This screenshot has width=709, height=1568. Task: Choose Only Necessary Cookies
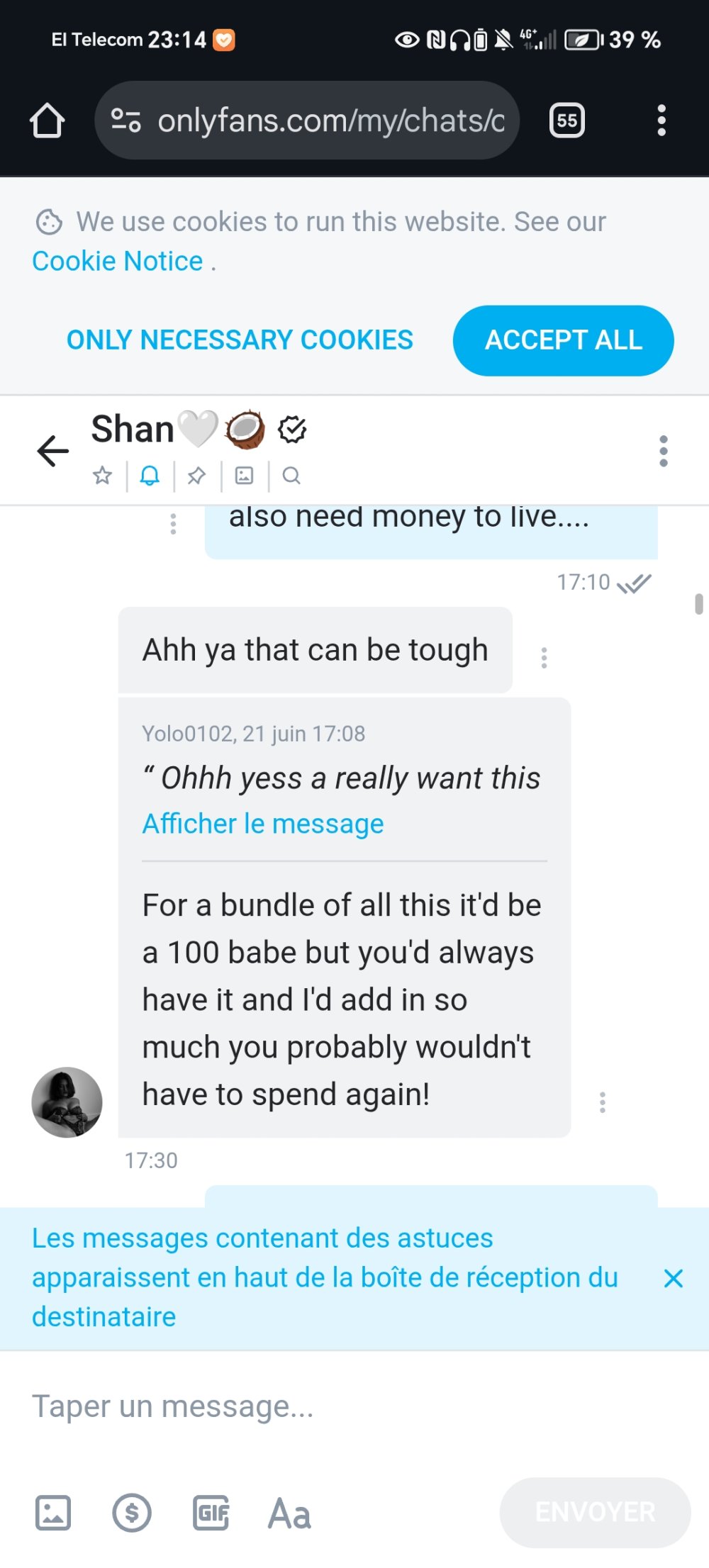tap(240, 340)
